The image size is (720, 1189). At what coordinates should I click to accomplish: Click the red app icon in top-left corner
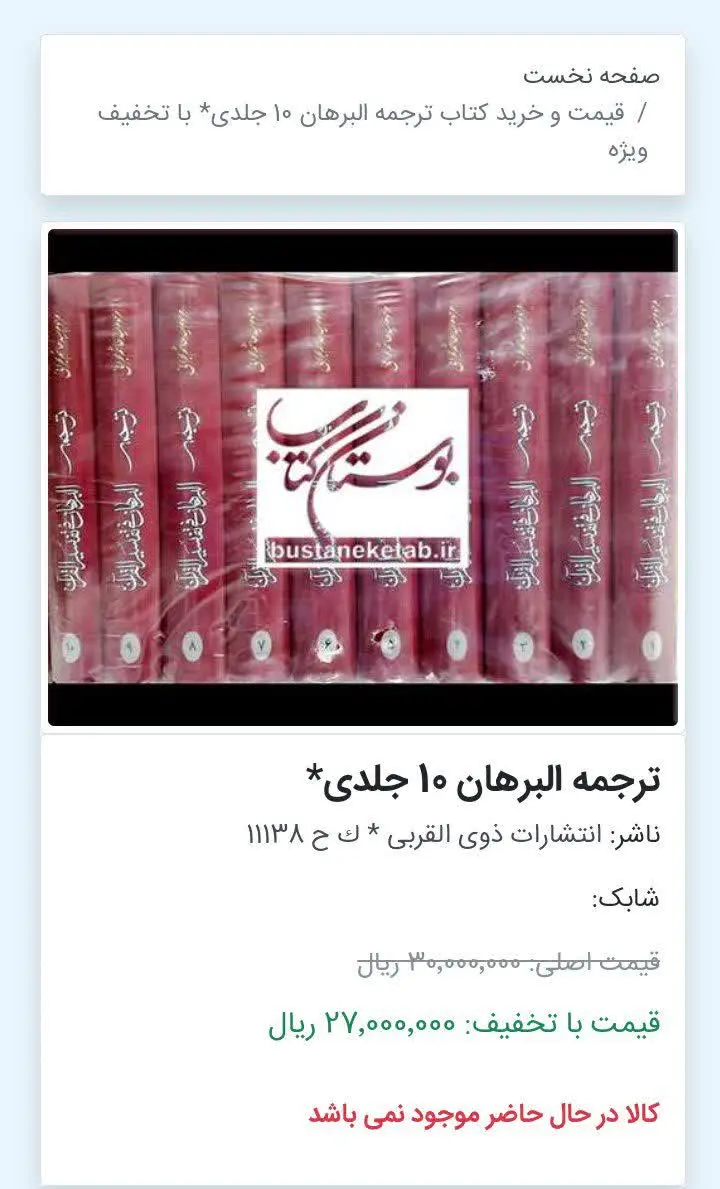coord(18,16)
